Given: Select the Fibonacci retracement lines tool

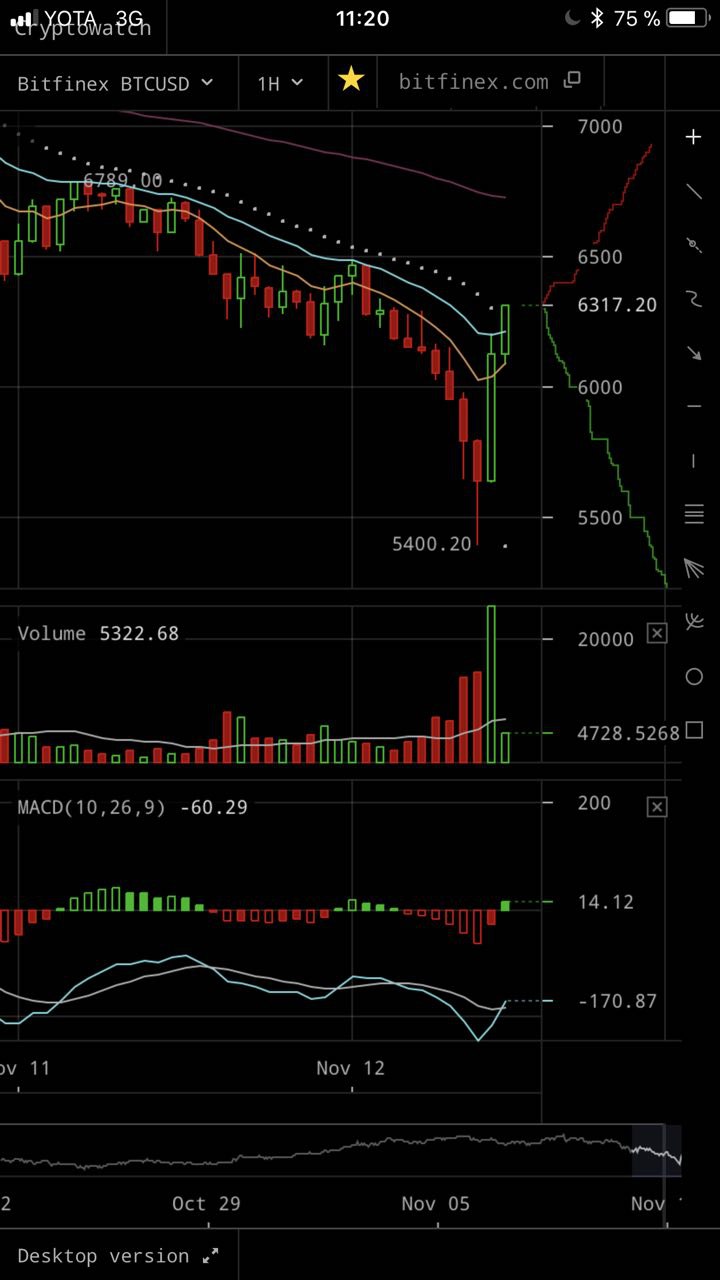Looking at the screenshot, I should click(x=693, y=515).
